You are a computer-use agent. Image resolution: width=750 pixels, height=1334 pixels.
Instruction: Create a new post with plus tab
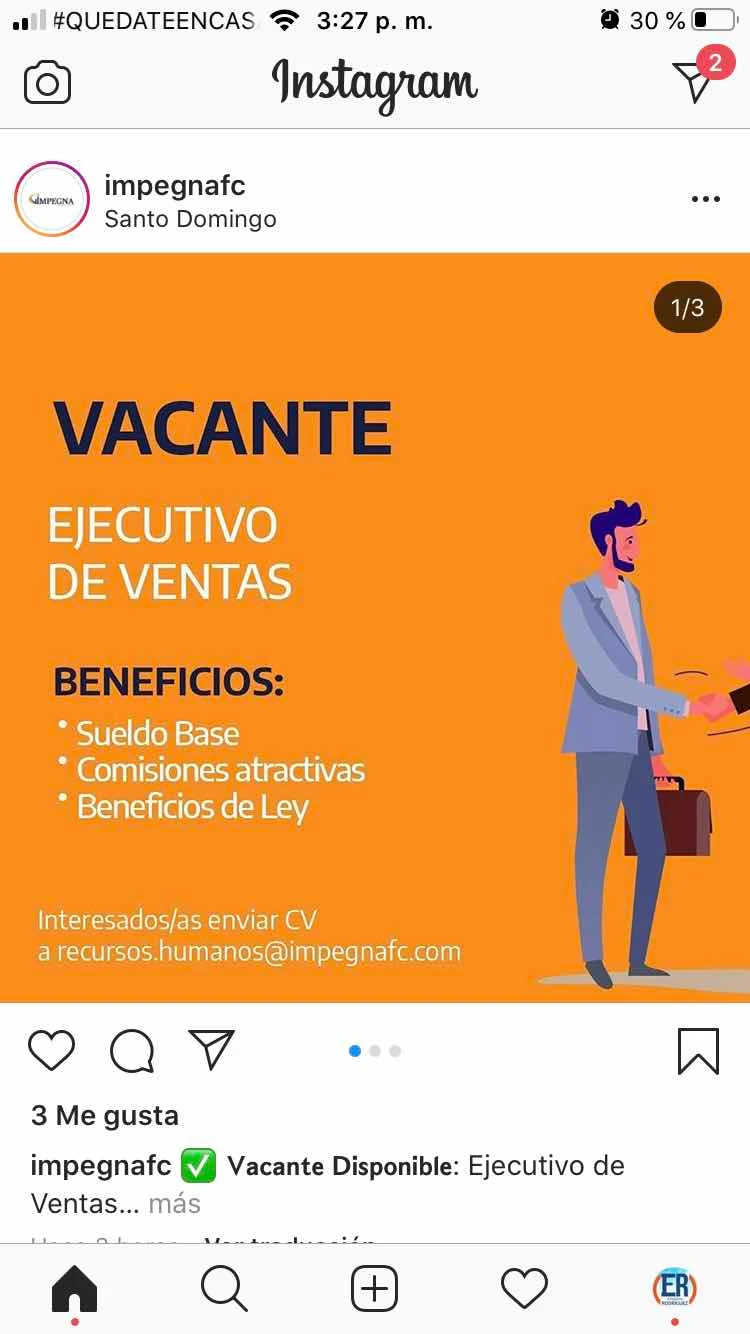click(374, 1288)
